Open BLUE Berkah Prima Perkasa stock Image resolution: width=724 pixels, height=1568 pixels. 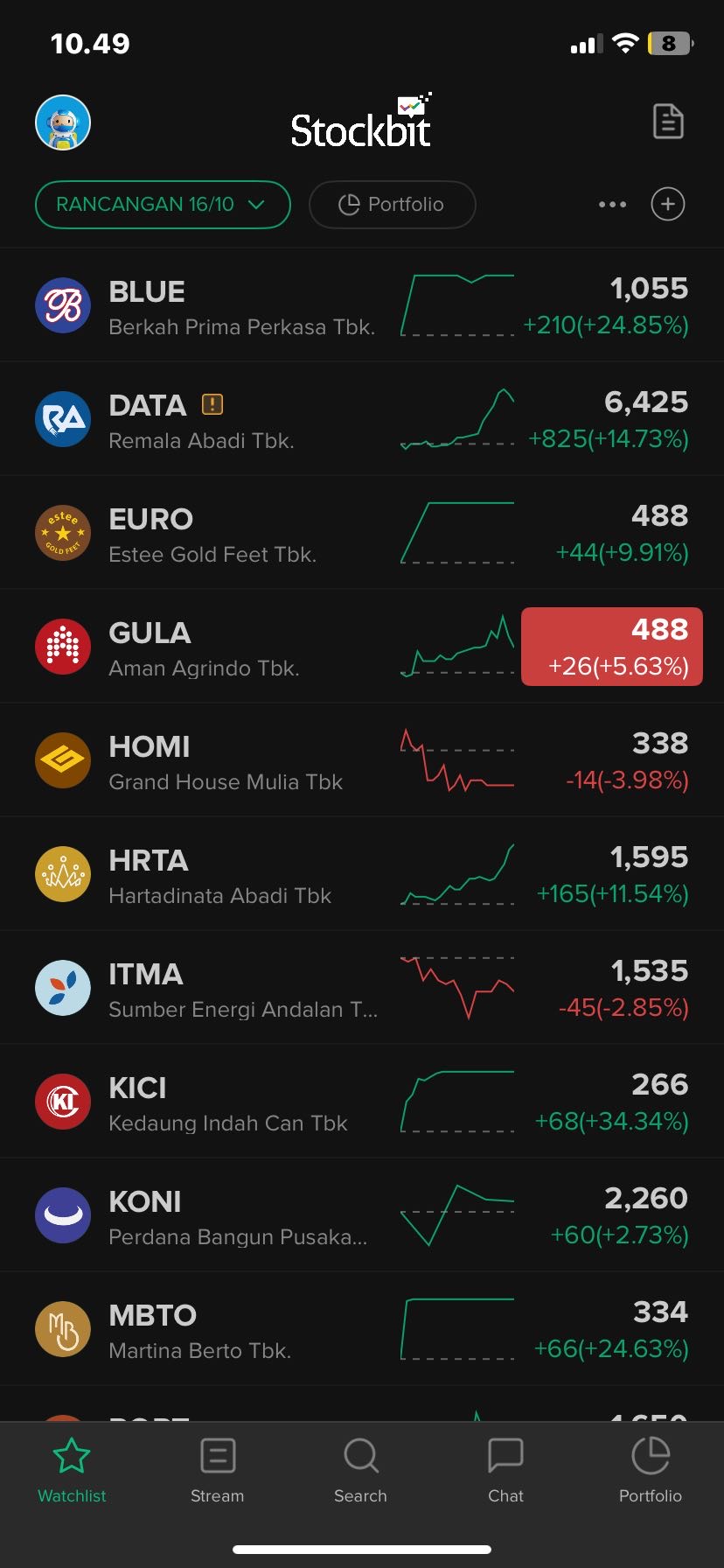pos(241,306)
